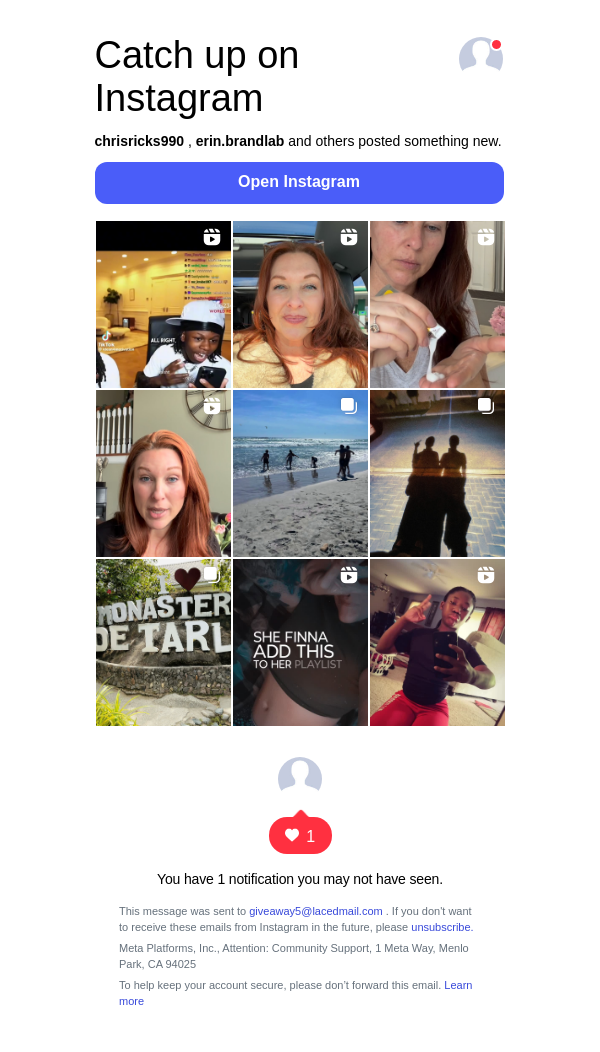Open the couple's shadow photo post
The height and width of the screenshot is (1052, 600).
pyautogui.click(x=437, y=474)
